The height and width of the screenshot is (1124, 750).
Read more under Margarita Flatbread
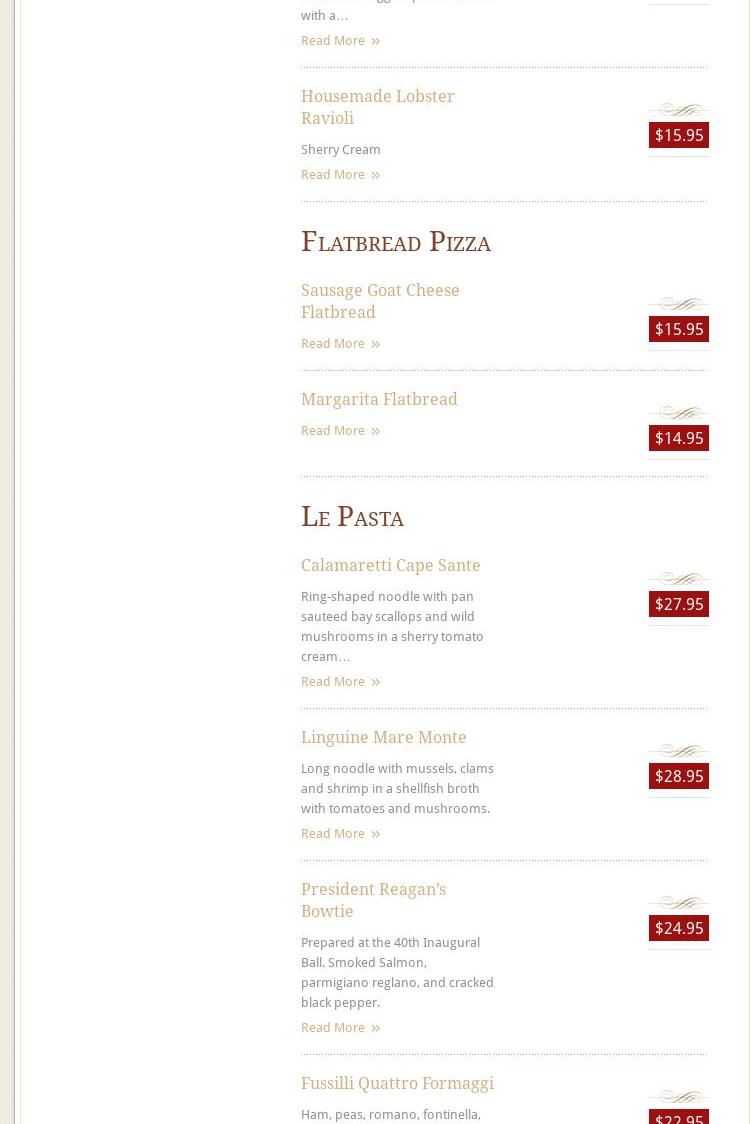(x=340, y=431)
